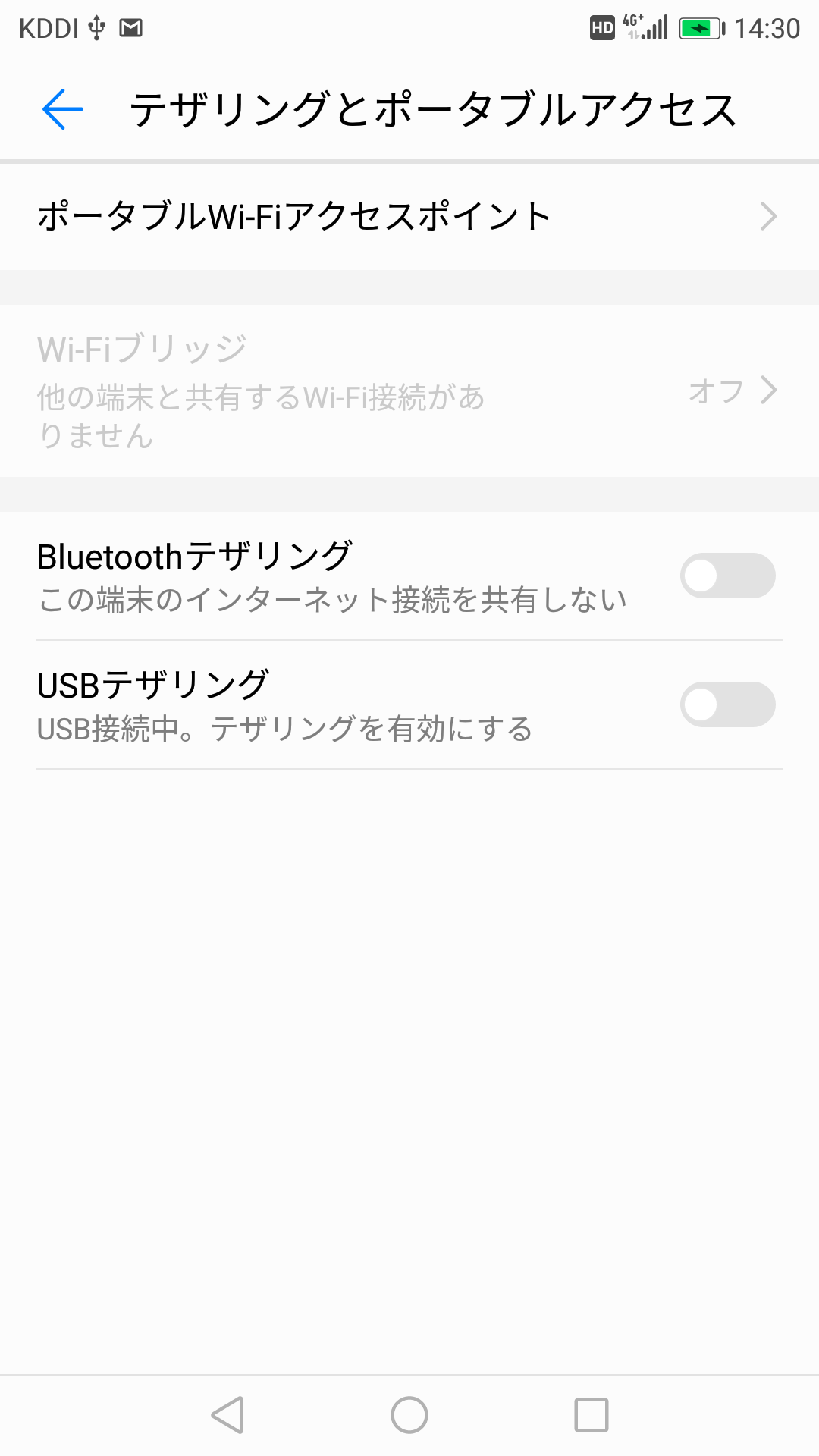Open the Wi-Fiブリッジ row
The image size is (819, 1456).
[x=409, y=391]
